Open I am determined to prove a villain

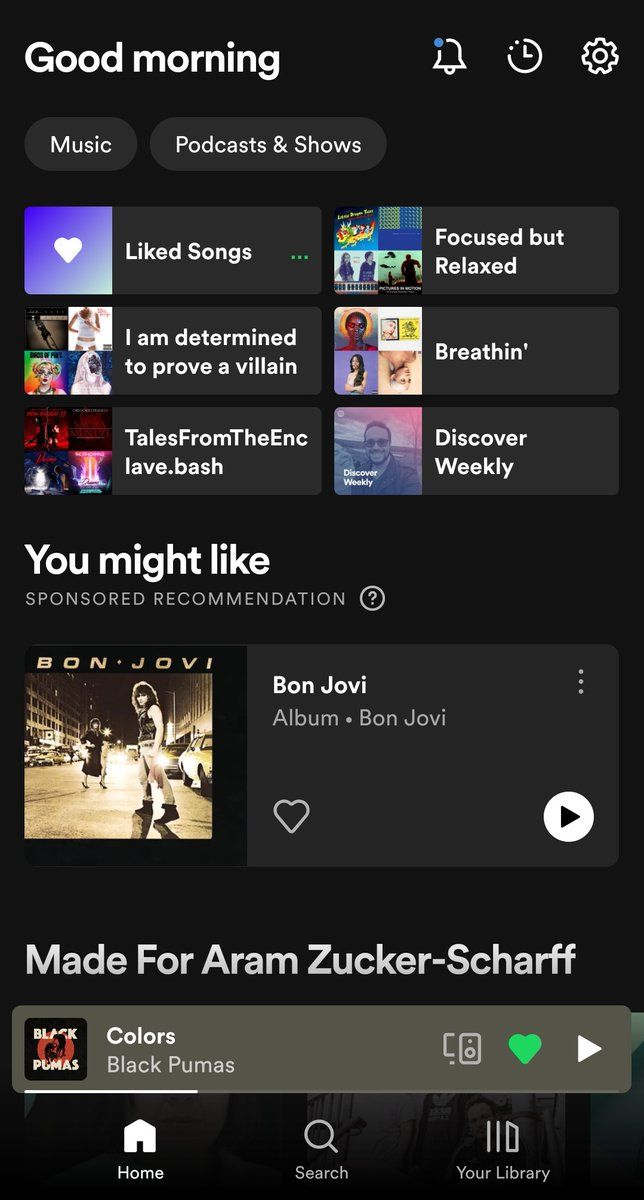click(173, 351)
